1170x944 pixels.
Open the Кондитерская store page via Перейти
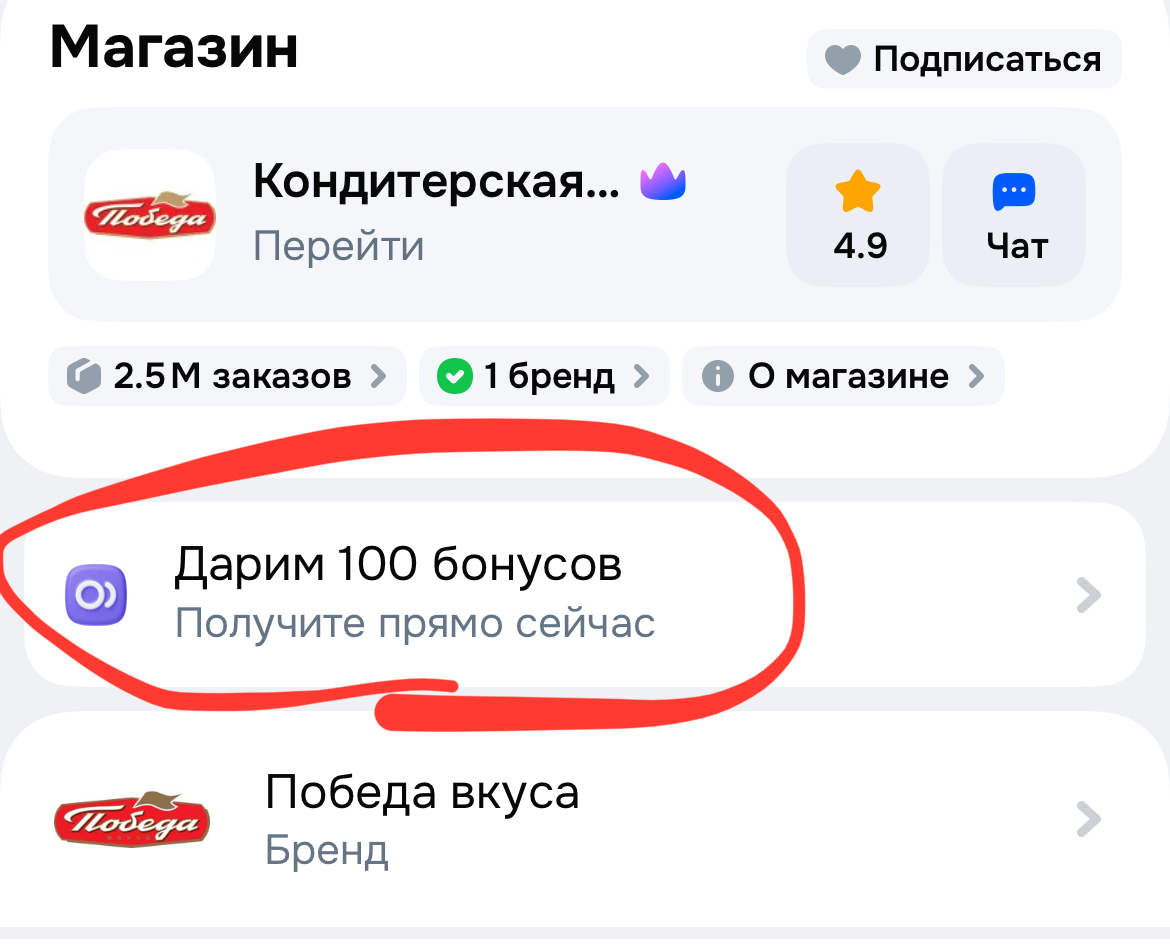point(339,246)
